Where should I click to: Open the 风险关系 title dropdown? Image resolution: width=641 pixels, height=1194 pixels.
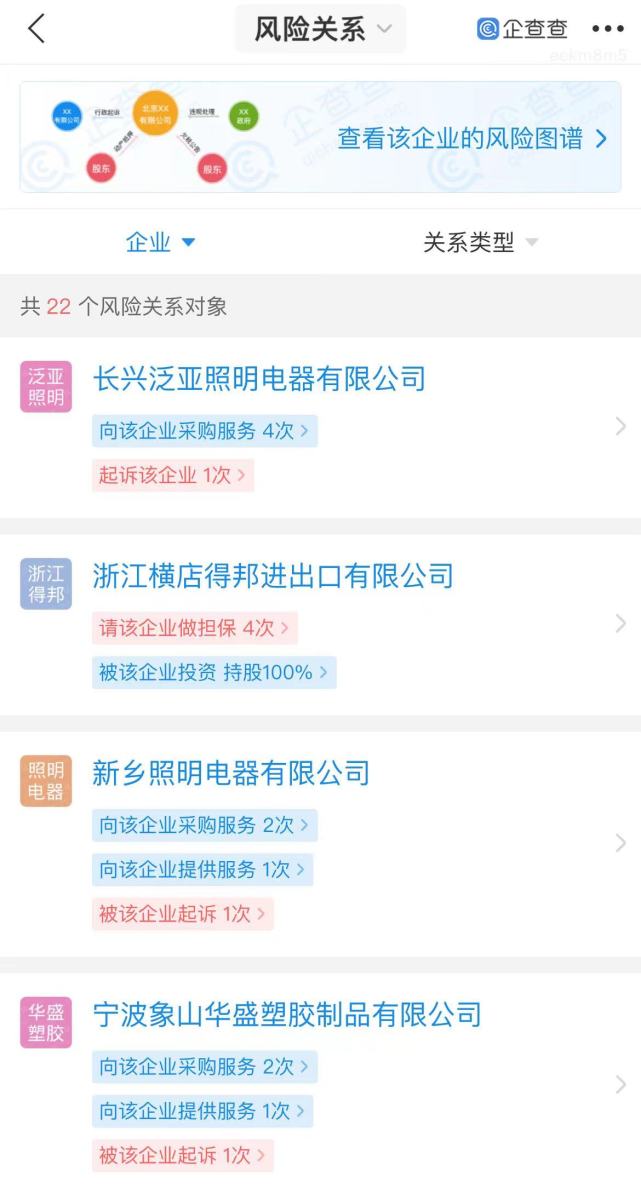[320, 29]
